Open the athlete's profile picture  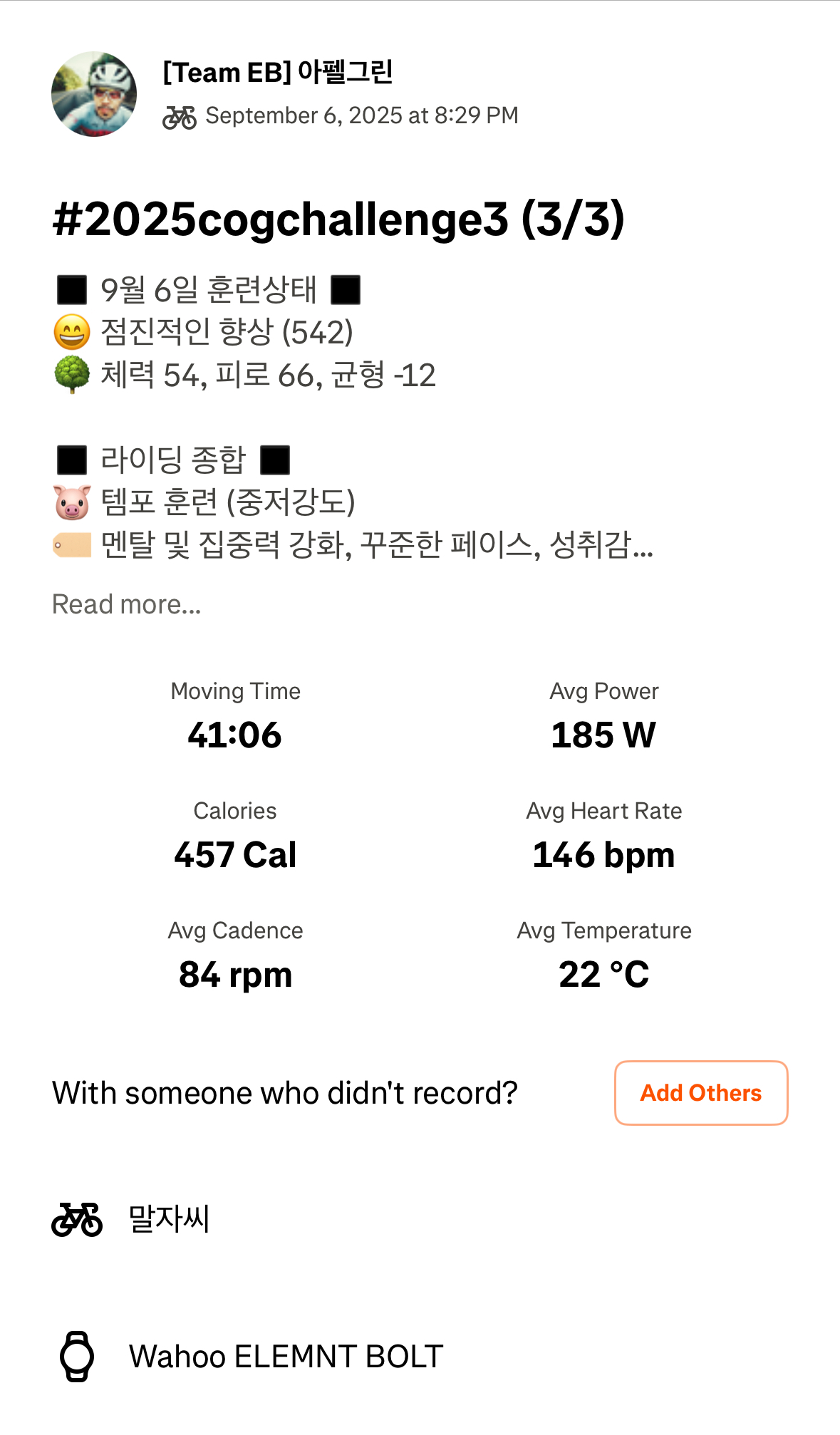point(94,94)
